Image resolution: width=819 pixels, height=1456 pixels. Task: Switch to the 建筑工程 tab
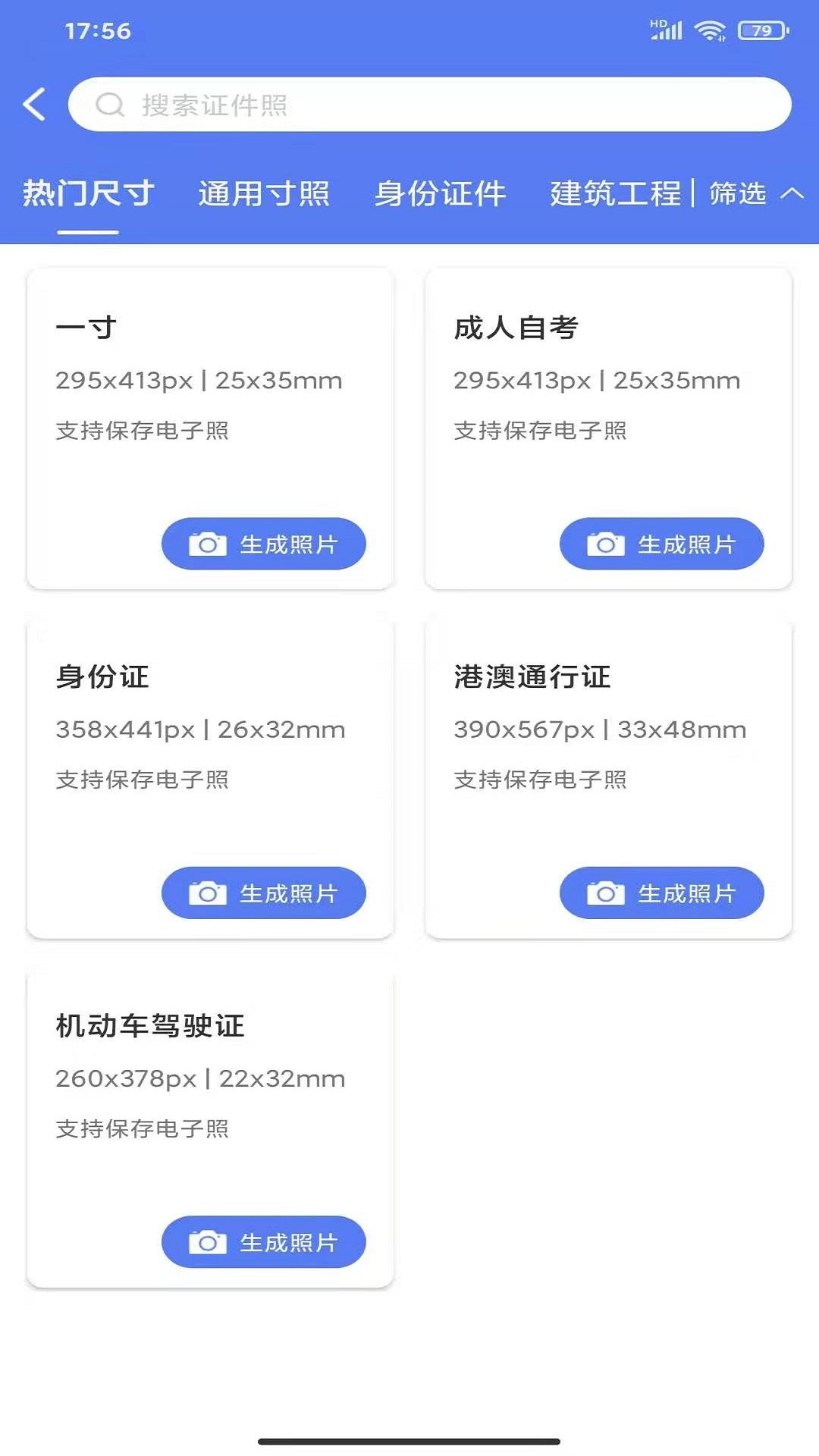pos(615,193)
